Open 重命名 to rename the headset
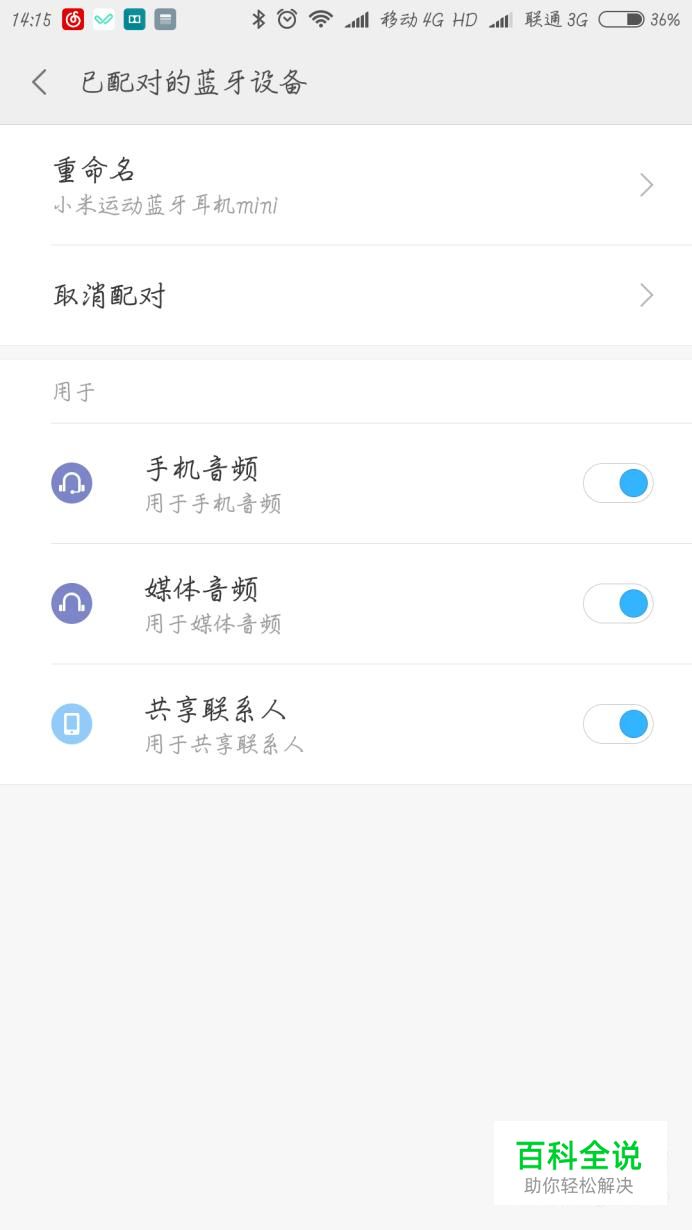Screen dimensions: 692x1230 346,185
